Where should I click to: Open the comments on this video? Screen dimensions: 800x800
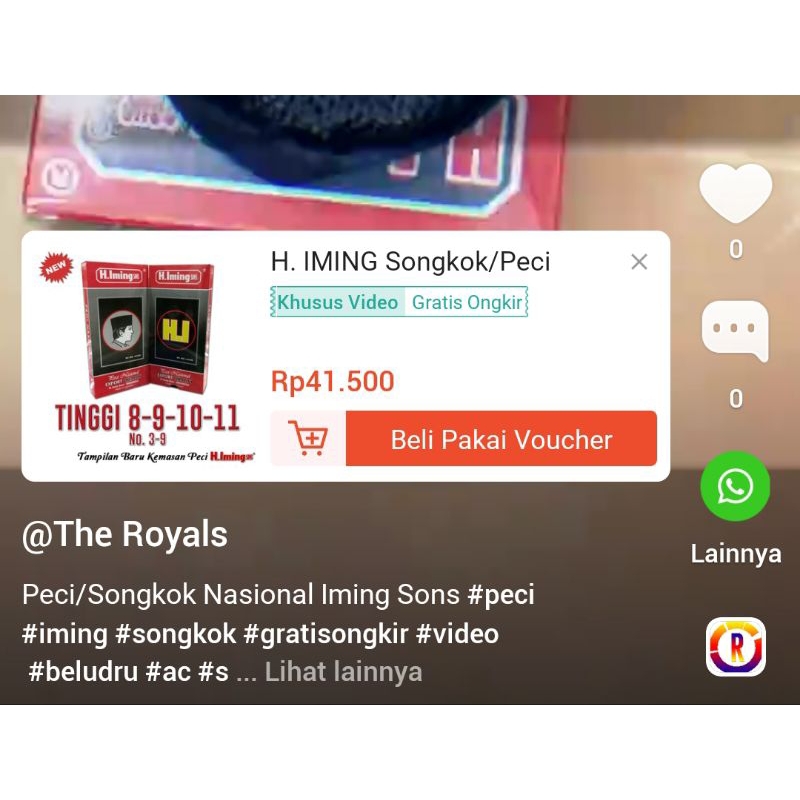pyautogui.click(x=735, y=330)
